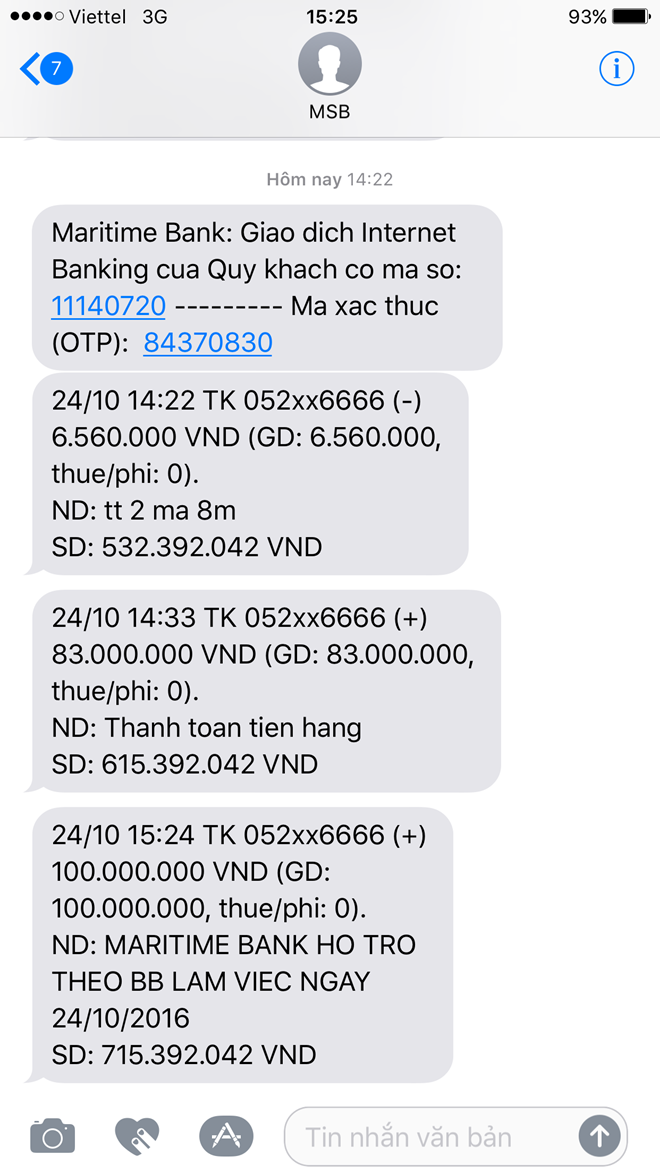The width and height of the screenshot is (660, 1173).
Task: Focus the "Tin nhắn văn bản" text field
Action: (x=429, y=1137)
